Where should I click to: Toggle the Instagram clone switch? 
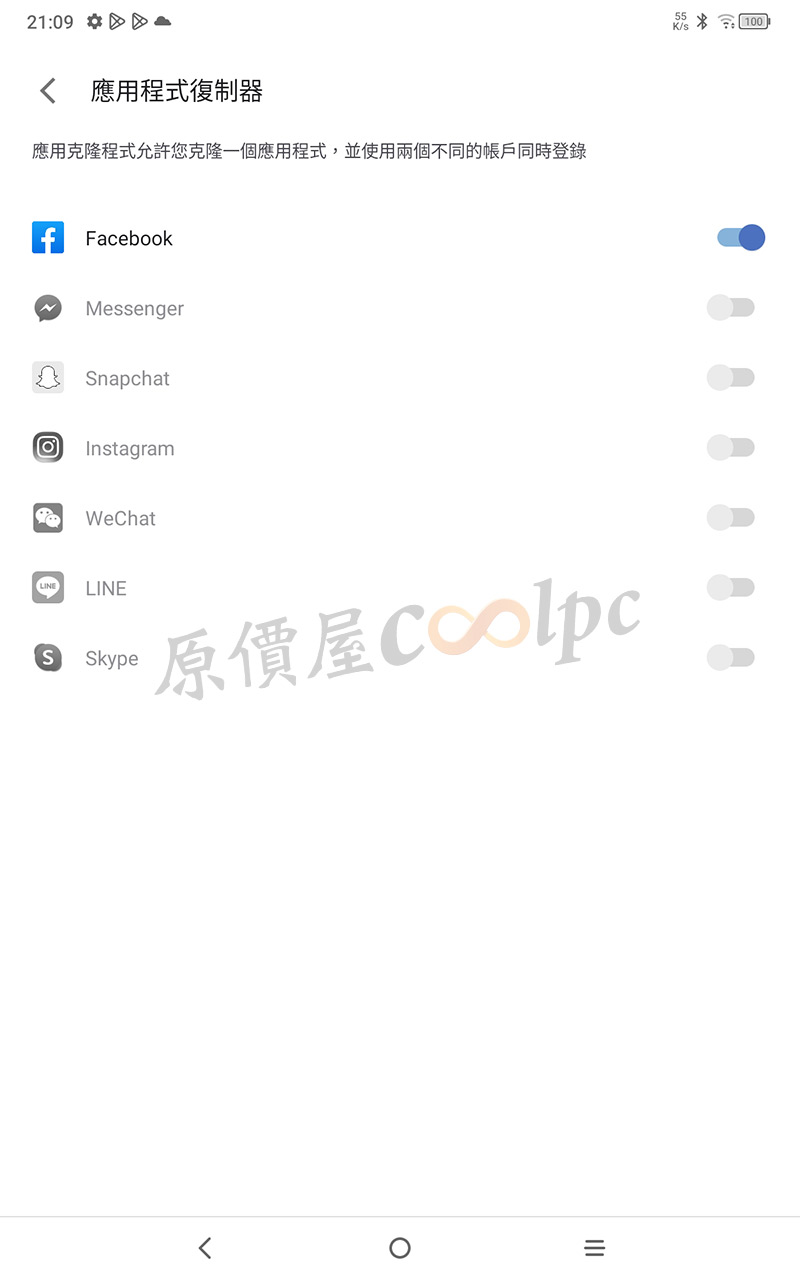pos(731,448)
